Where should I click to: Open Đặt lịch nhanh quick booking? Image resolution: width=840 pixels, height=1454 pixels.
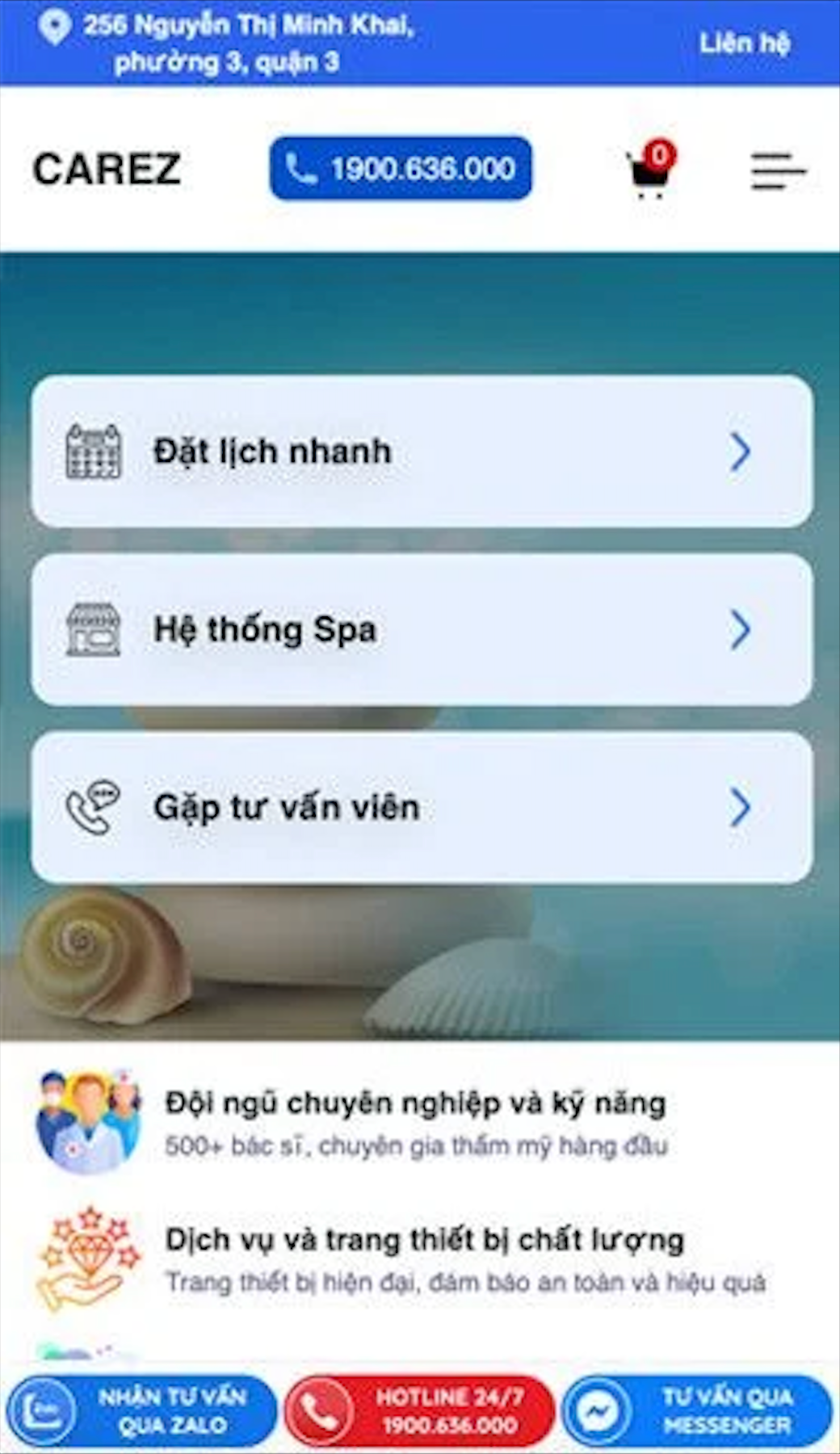point(422,451)
